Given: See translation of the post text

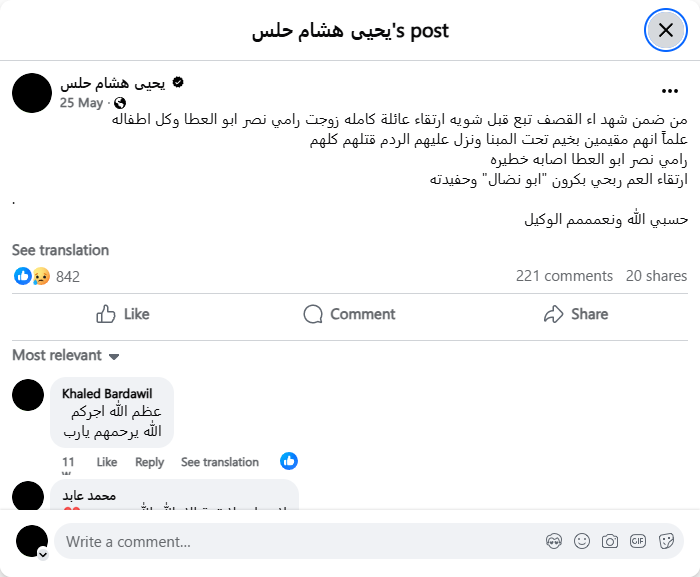Looking at the screenshot, I should coord(60,250).
